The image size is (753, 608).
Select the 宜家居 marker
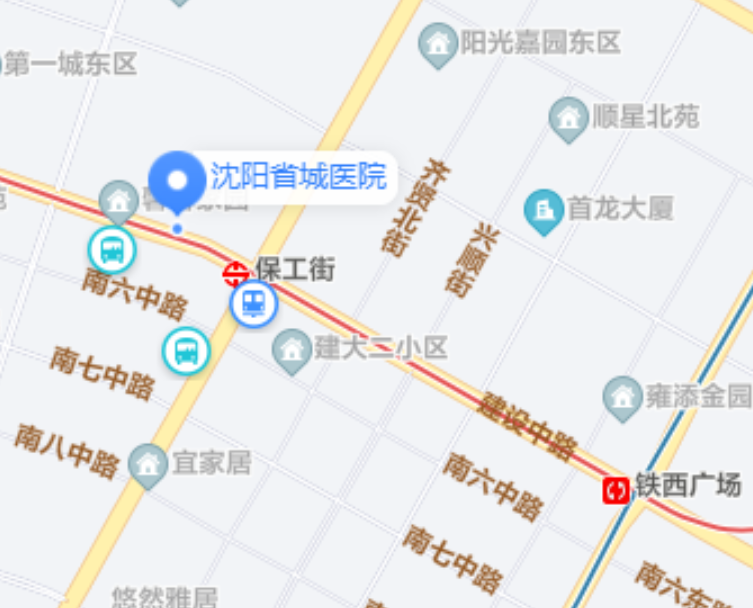(148, 465)
